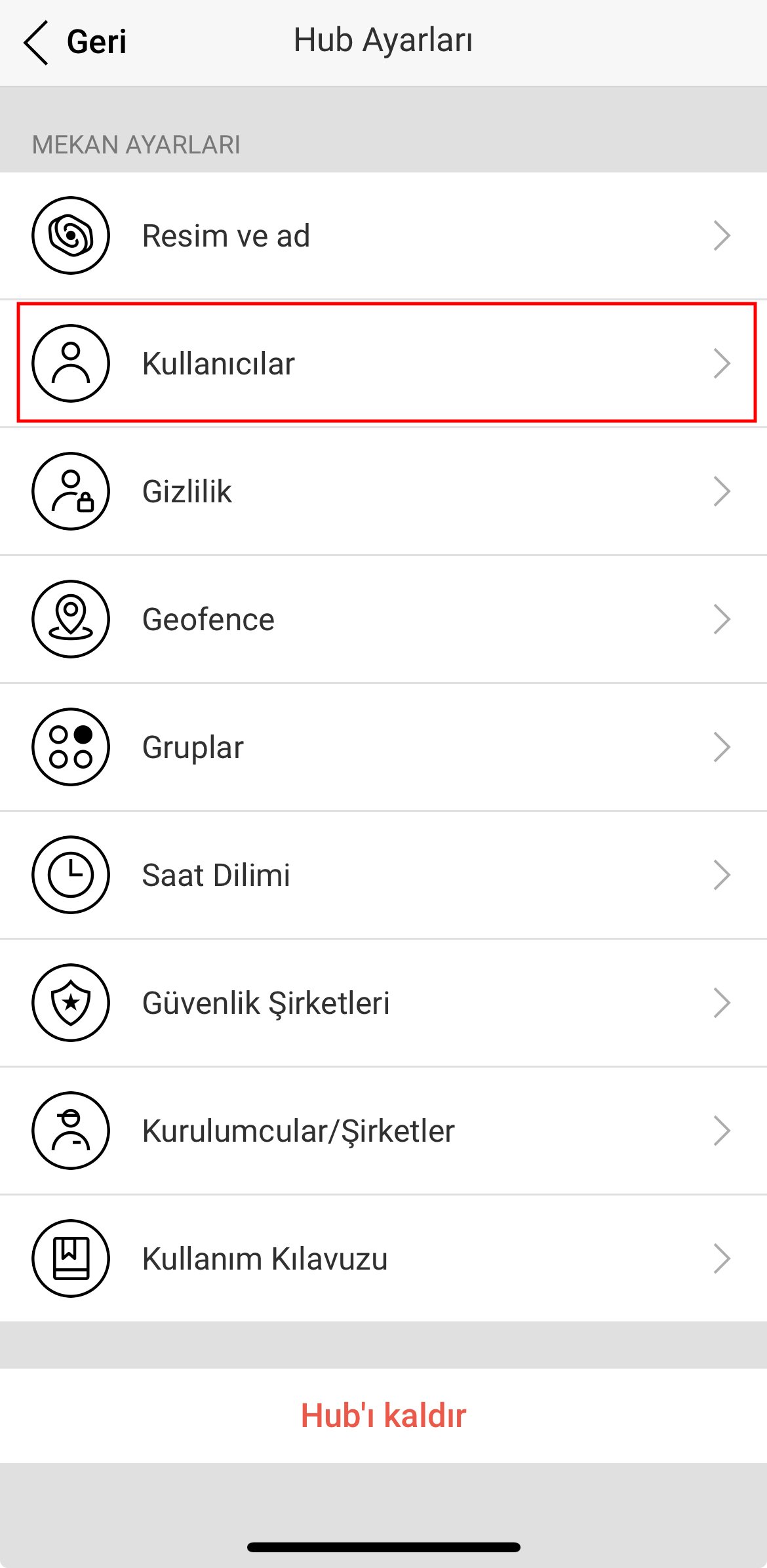Open Güvenlik Şirketleri

pyautogui.click(x=383, y=1003)
